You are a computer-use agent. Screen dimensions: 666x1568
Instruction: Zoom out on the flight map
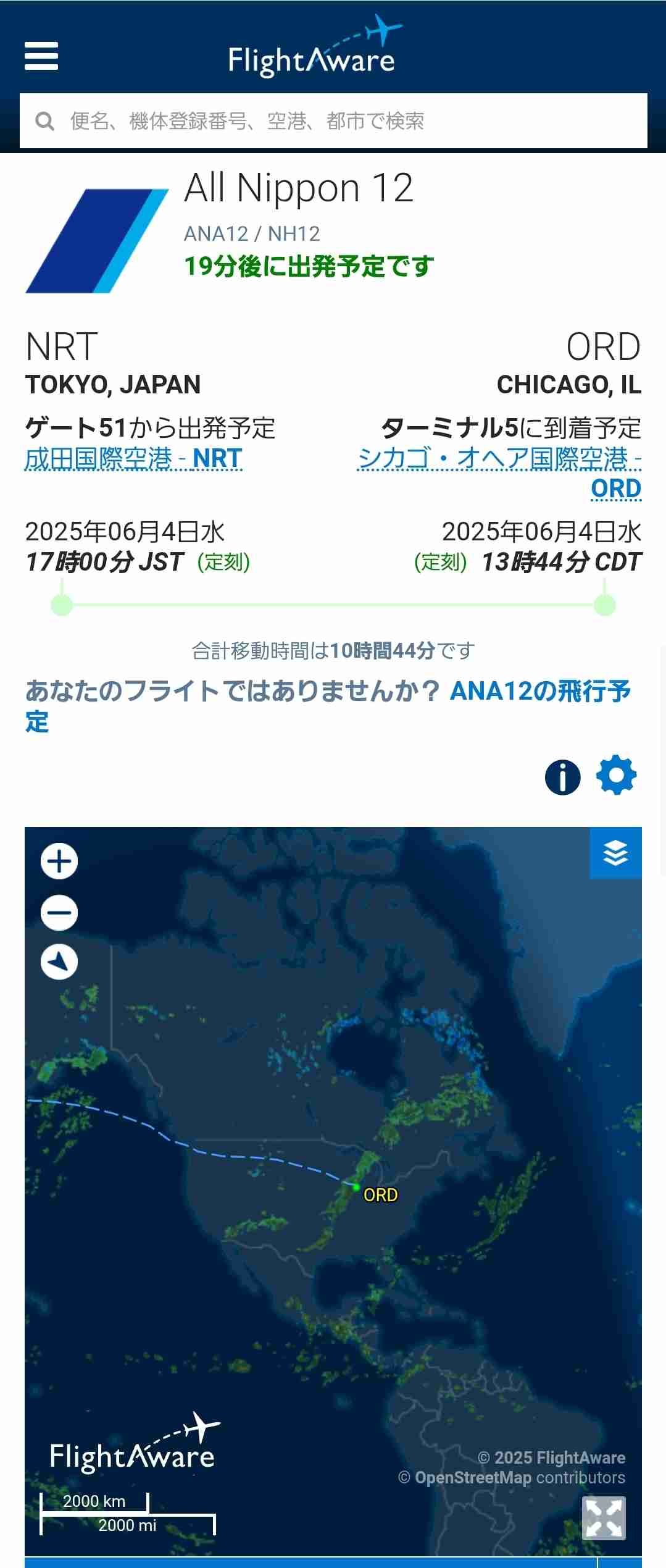point(59,911)
